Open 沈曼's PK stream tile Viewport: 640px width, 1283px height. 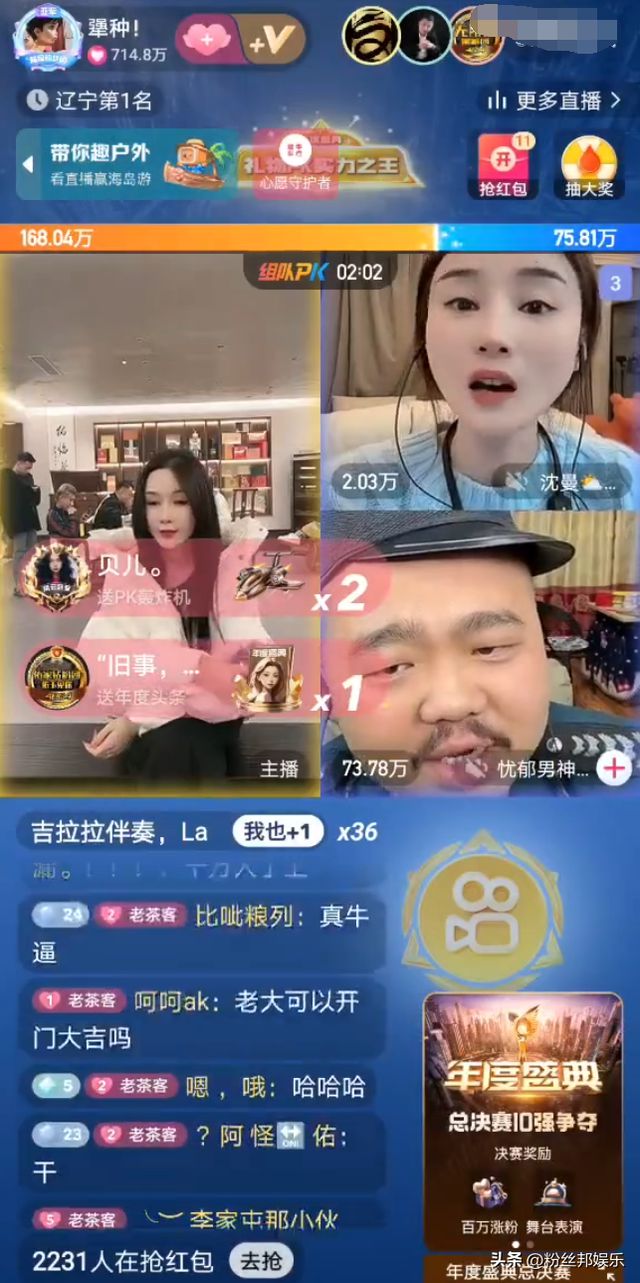(x=480, y=380)
